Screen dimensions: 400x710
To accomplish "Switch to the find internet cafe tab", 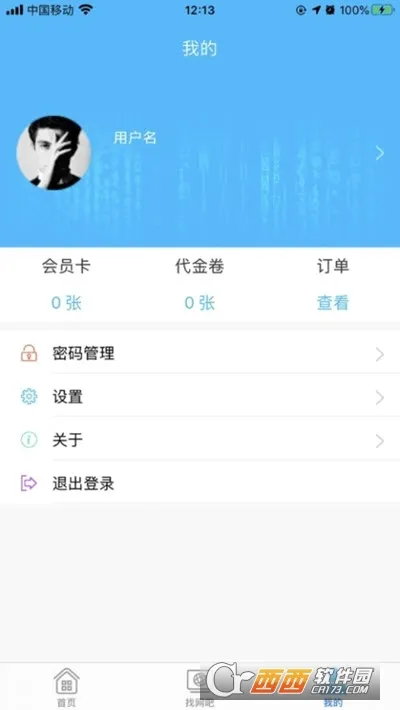I will point(200,686).
